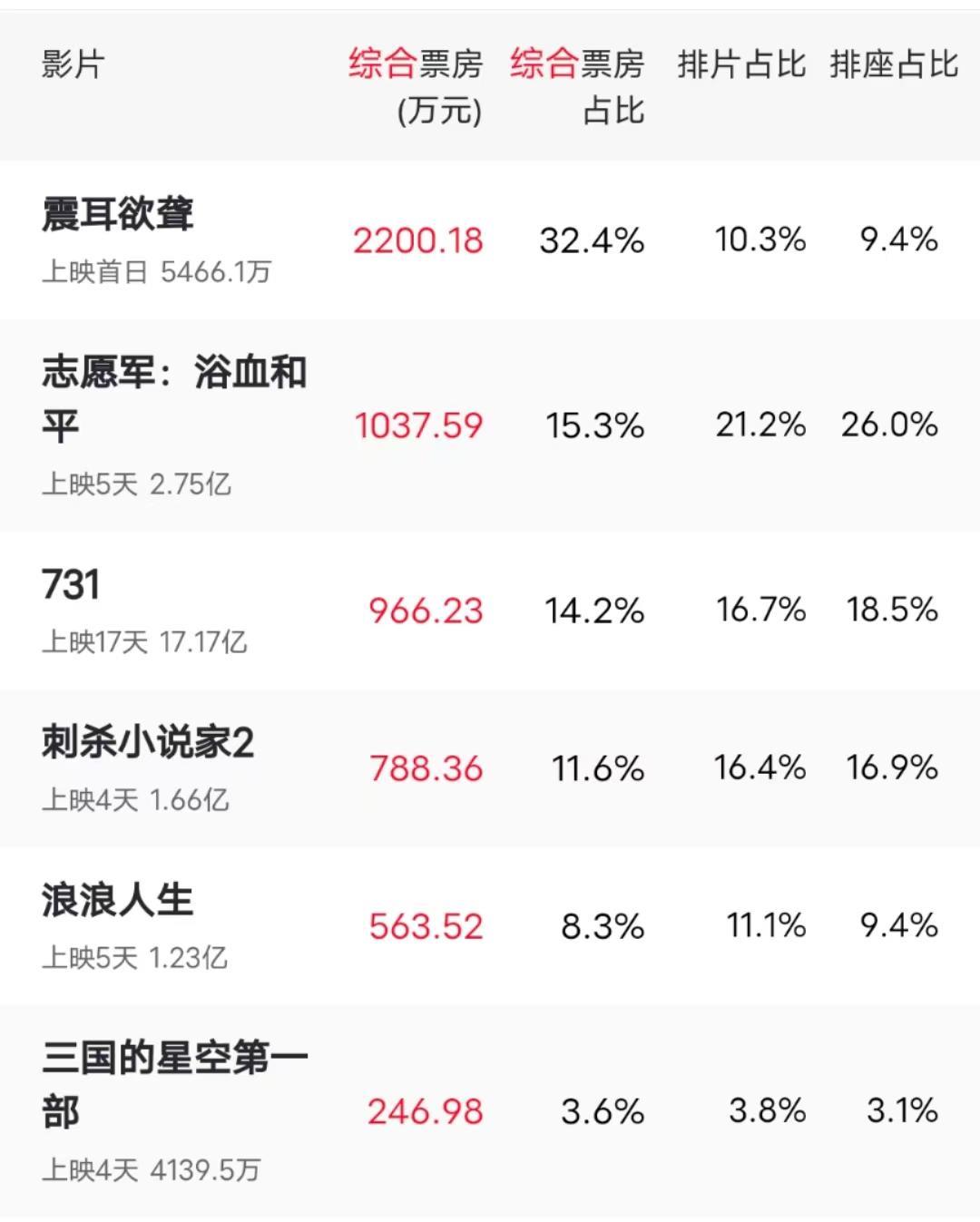Open 三国的星空第一部 entry

click(490, 1111)
